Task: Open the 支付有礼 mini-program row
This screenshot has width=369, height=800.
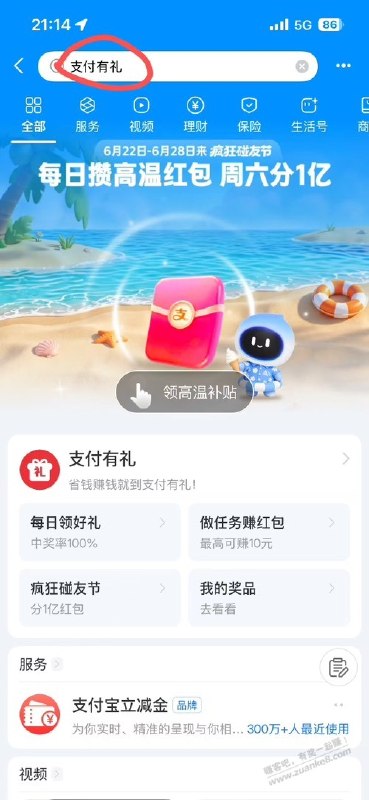Action: [184, 469]
